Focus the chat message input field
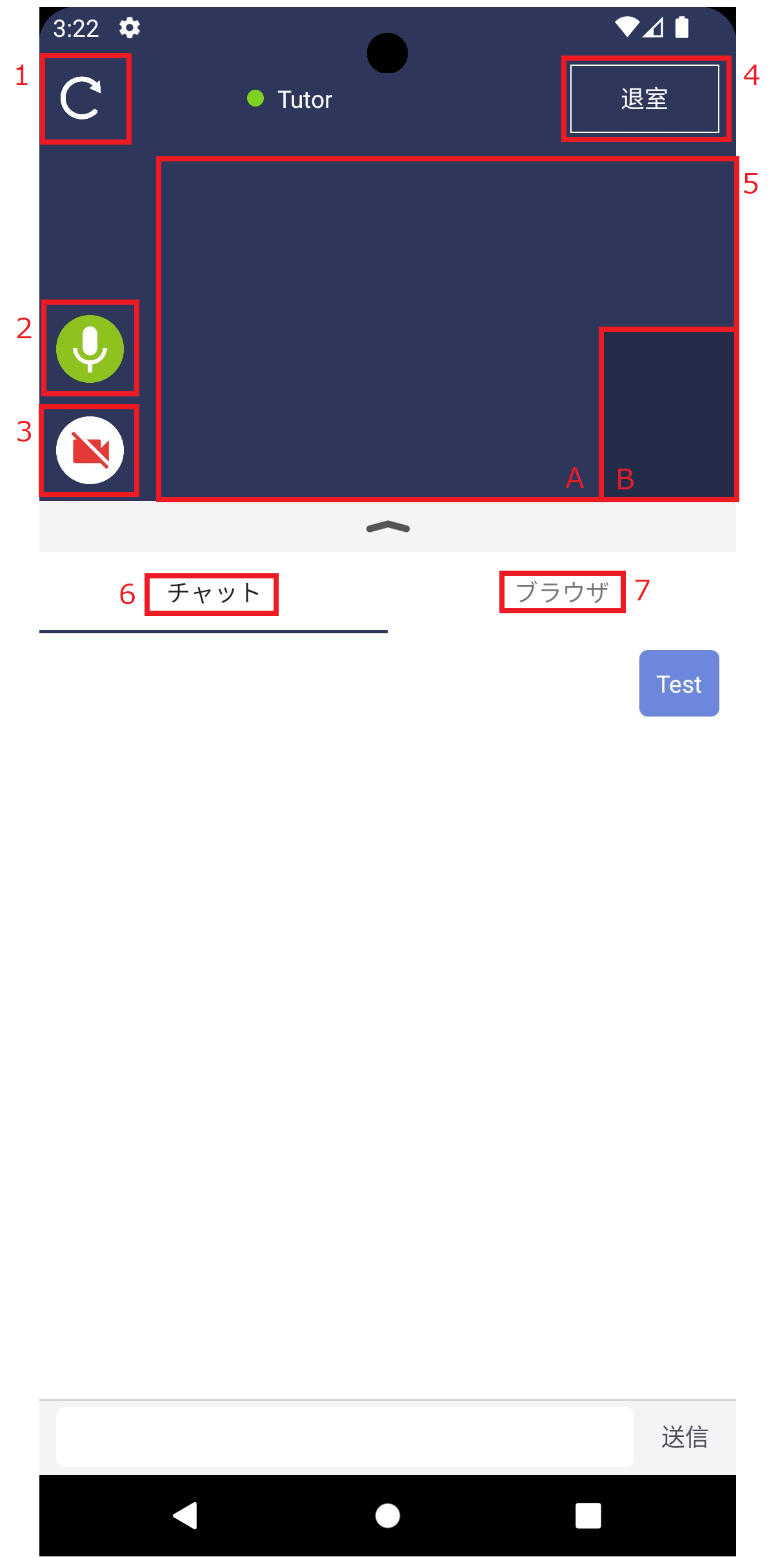Image resolution: width=780 pixels, height=1568 pixels. pyautogui.click(x=345, y=1437)
